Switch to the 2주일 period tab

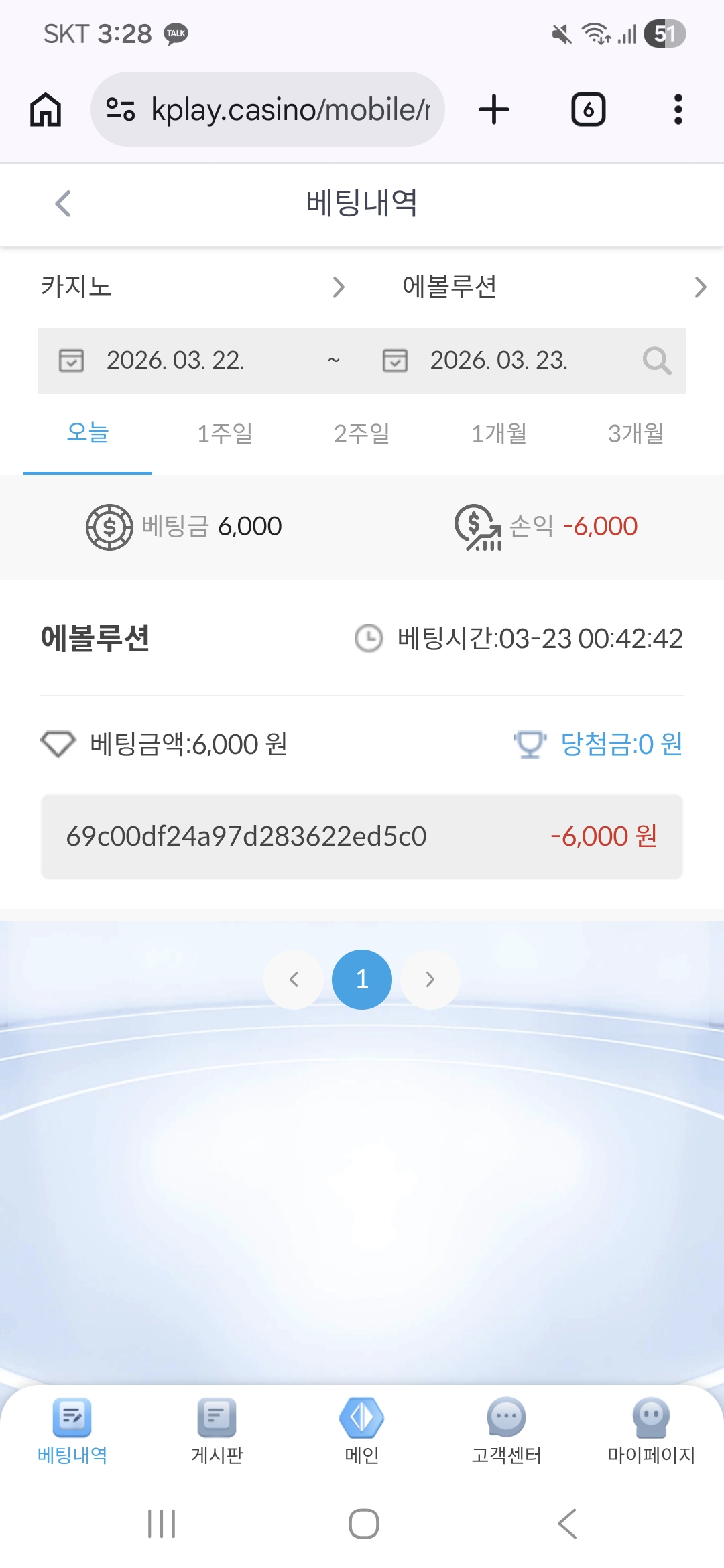point(362,434)
